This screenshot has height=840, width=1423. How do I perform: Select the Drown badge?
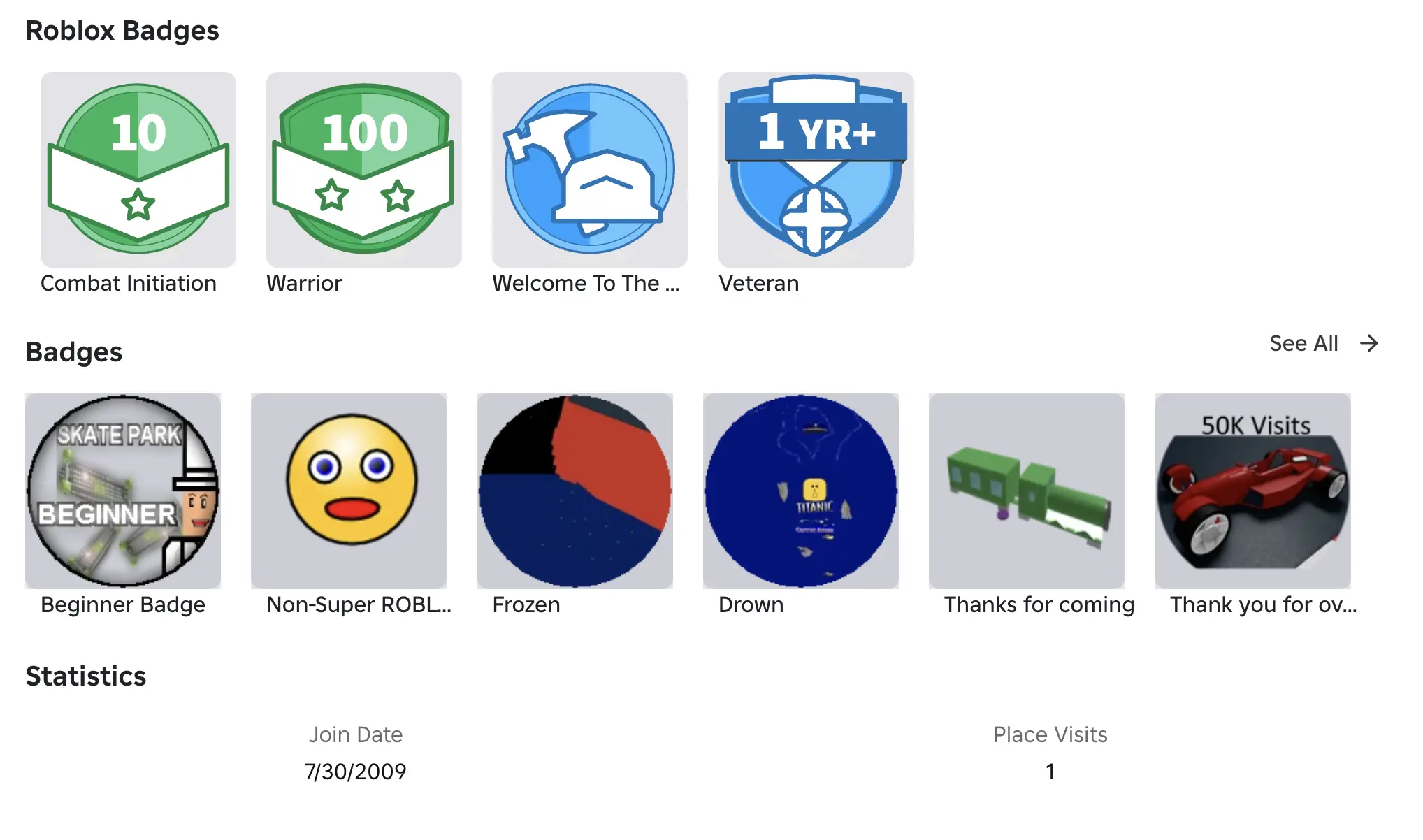[800, 491]
